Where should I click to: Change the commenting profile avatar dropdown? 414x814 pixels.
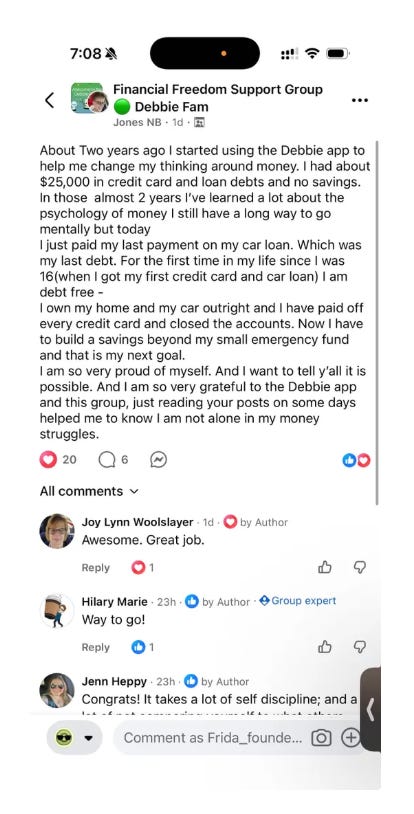click(x=74, y=738)
